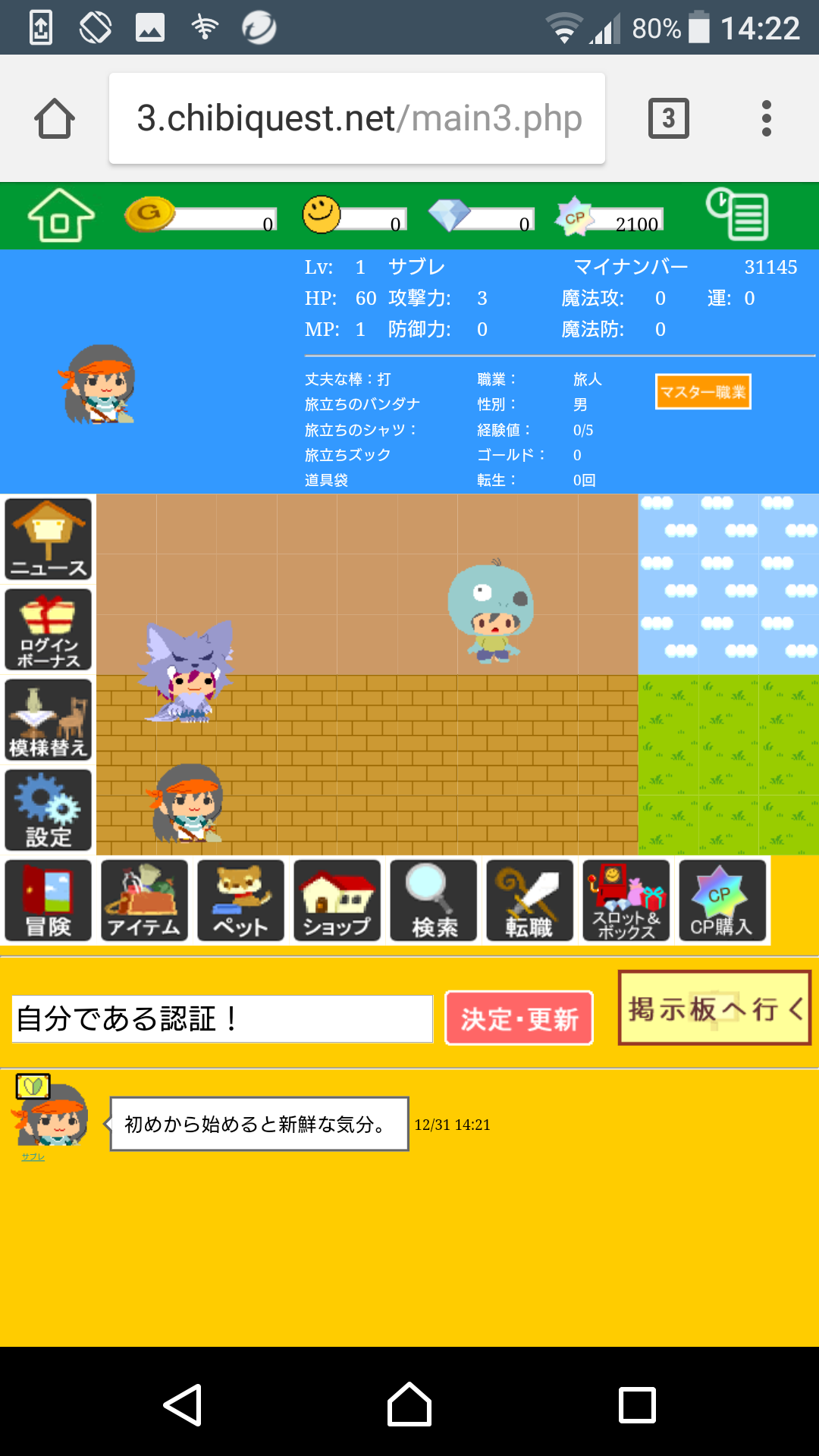
Task: Open the 設定 gear settings
Action: 49,810
